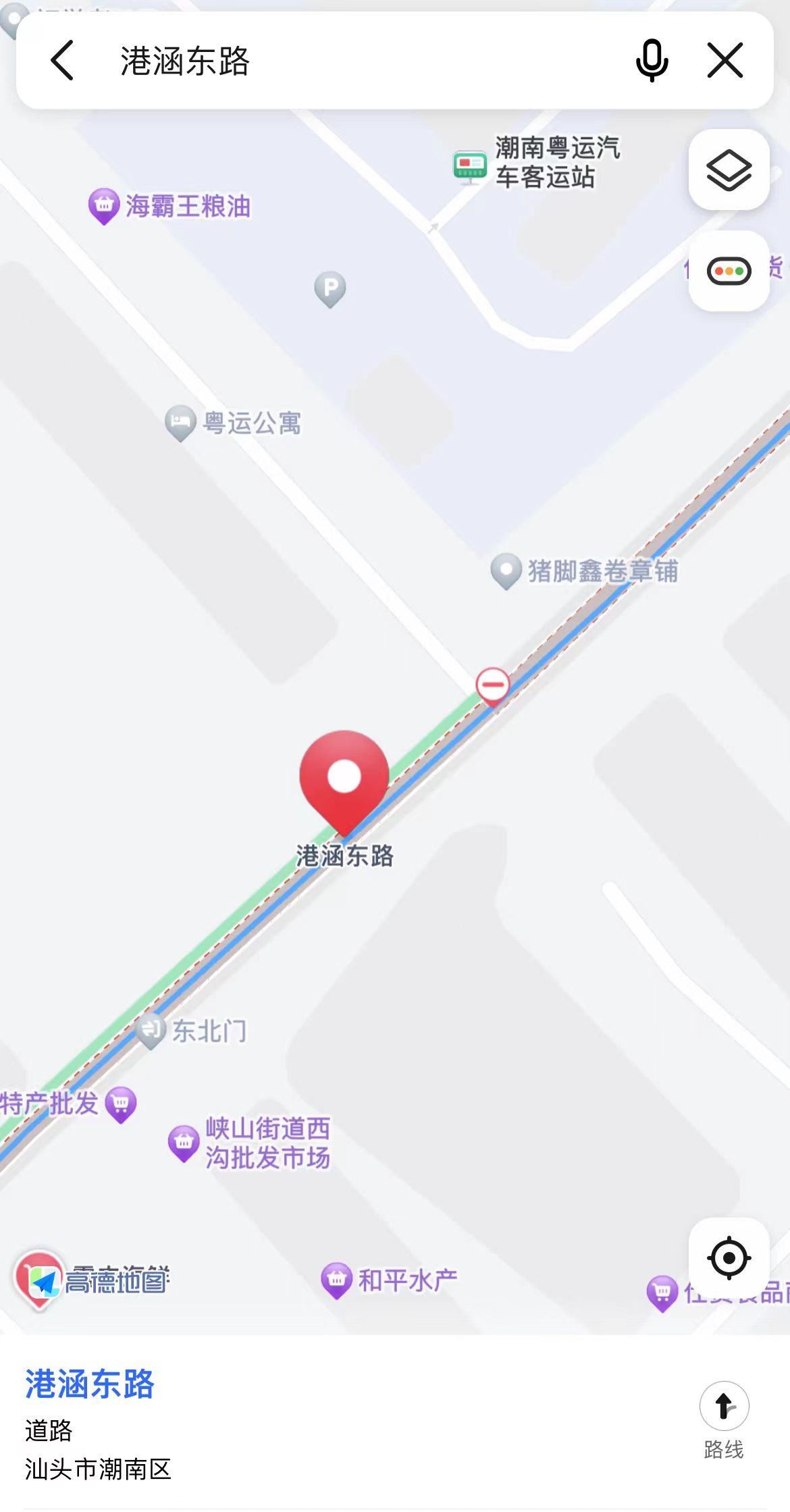Start voice search with microphone
Screen dimensions: 790x1512
point(652,61)
